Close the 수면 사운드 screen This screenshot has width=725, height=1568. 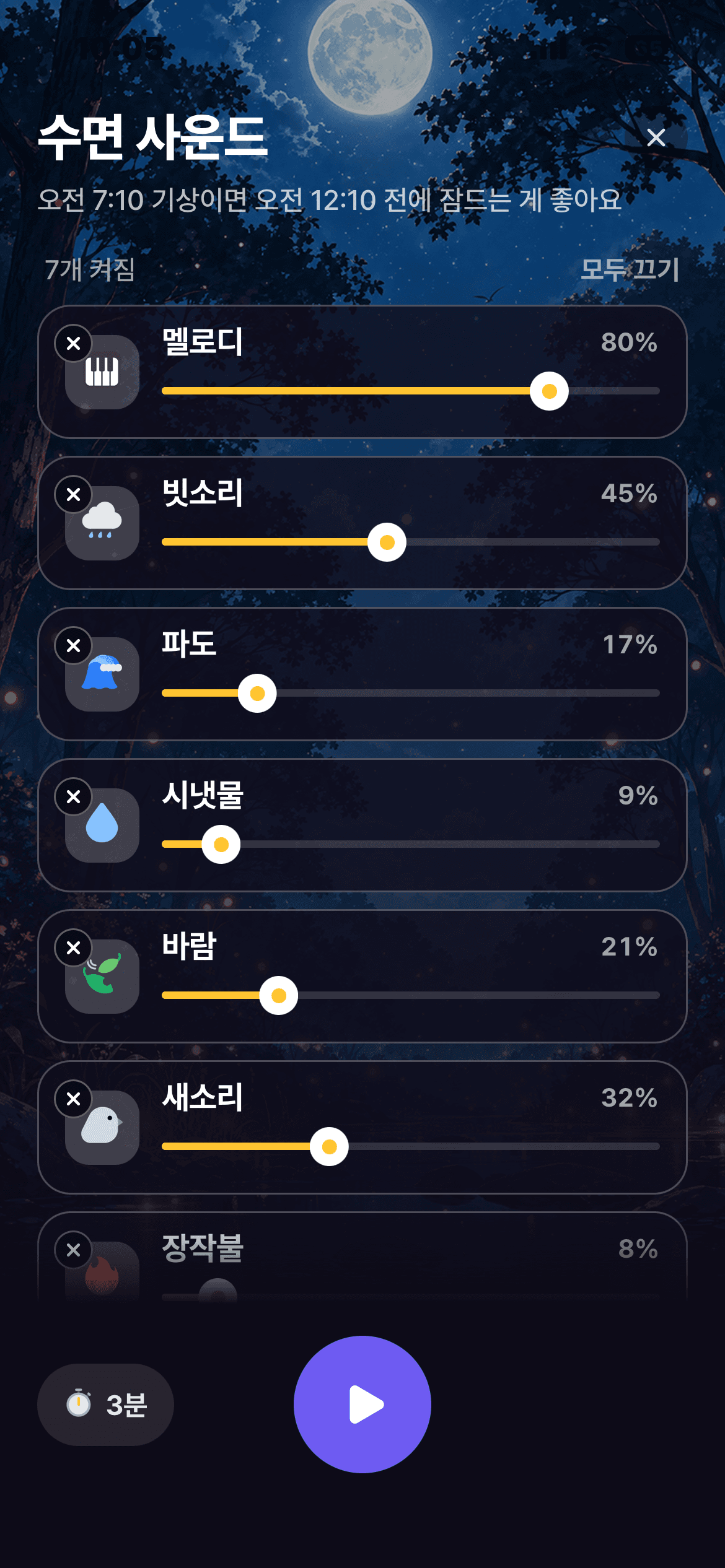(x=656, y=137)
